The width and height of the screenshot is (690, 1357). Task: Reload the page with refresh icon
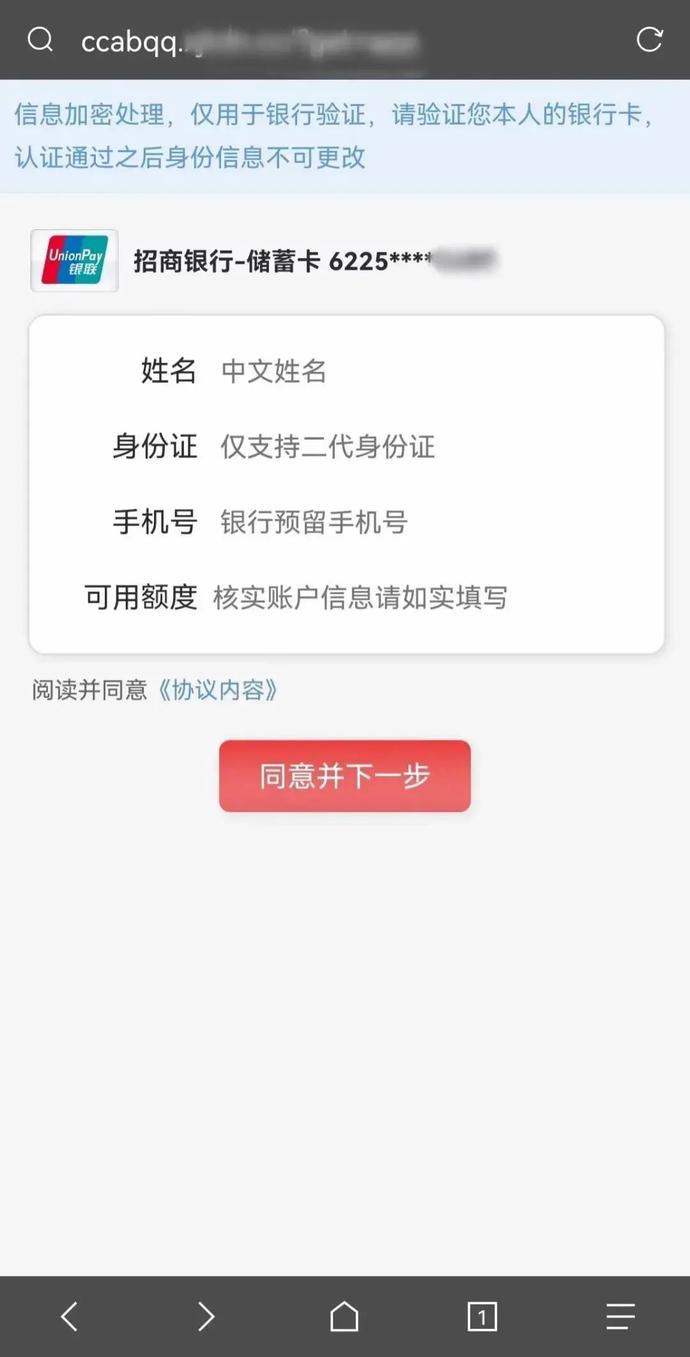tap(650, 40)
